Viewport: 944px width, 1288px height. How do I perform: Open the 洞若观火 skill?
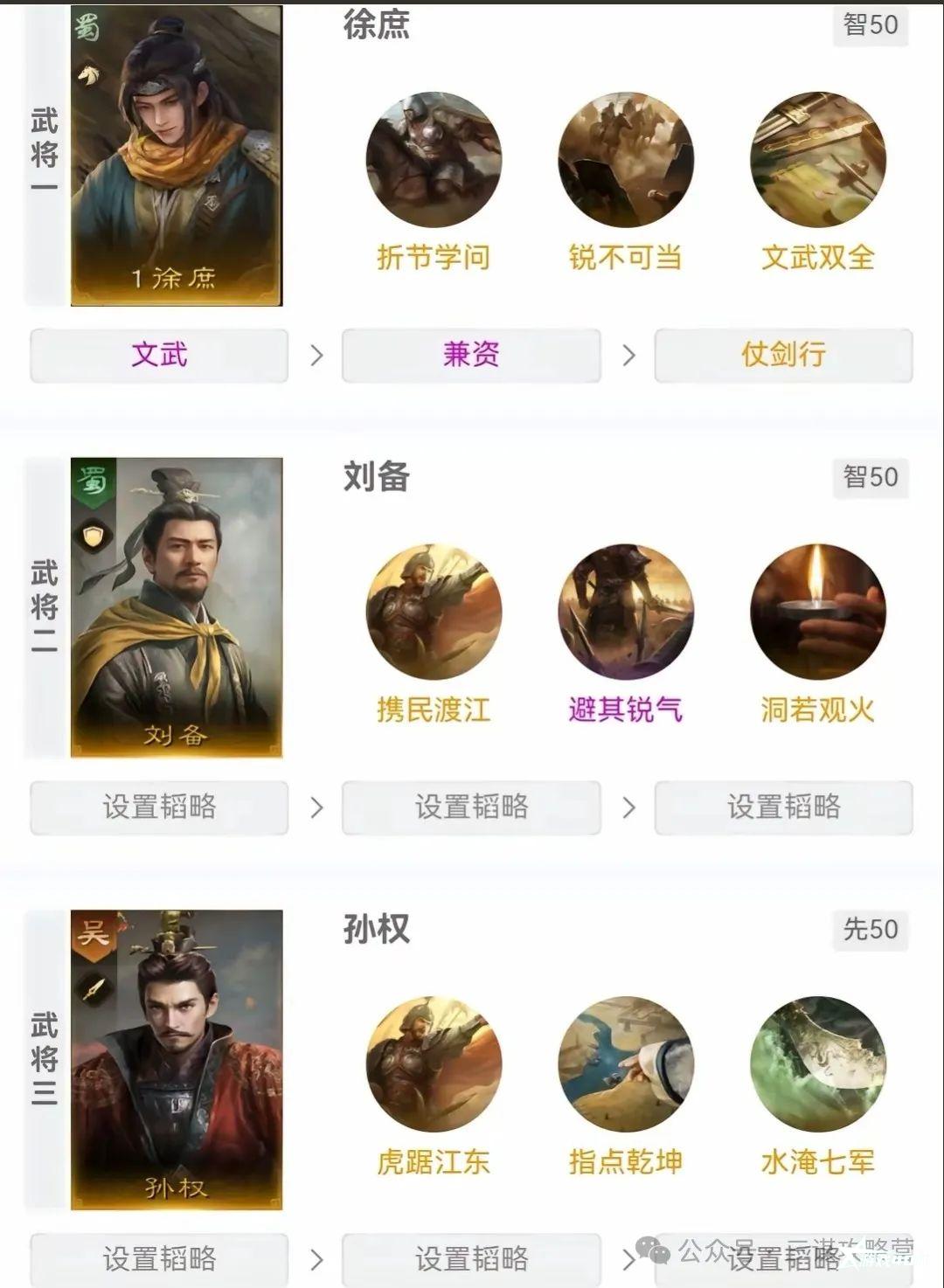point(818,612)
